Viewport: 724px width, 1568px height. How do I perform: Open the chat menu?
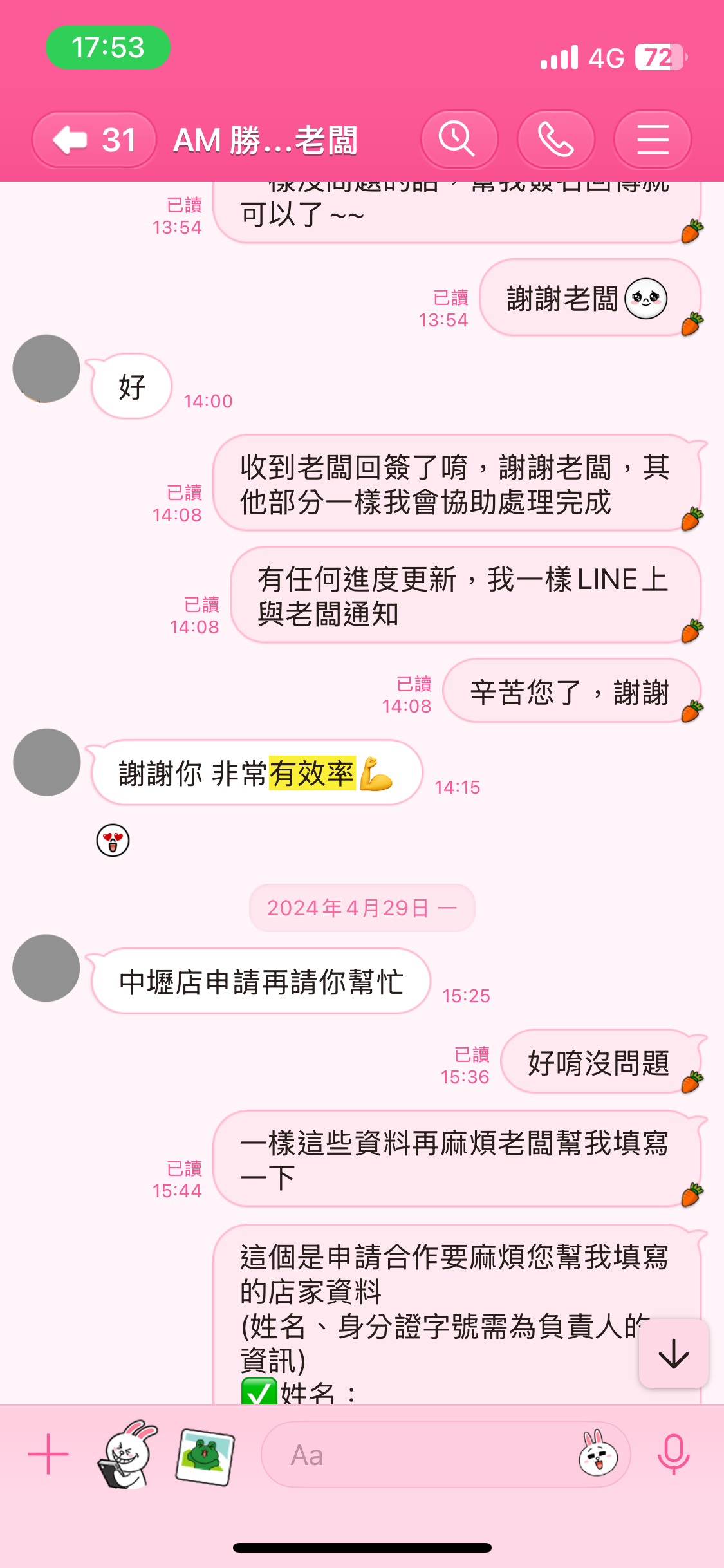[x=652, y=140]
